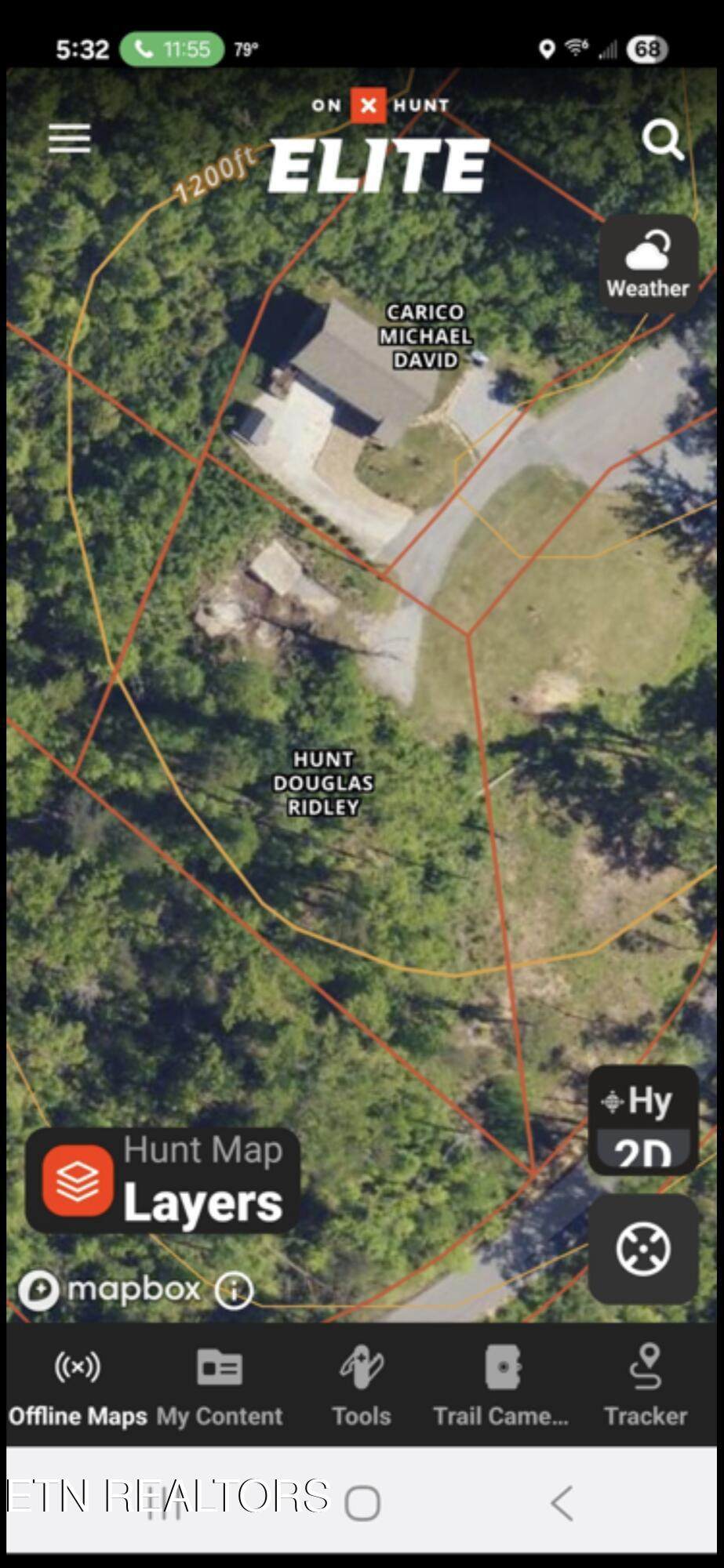Tap the system back button
The height and width of the screenshot is (1568, 724).
click(561, 1503)
